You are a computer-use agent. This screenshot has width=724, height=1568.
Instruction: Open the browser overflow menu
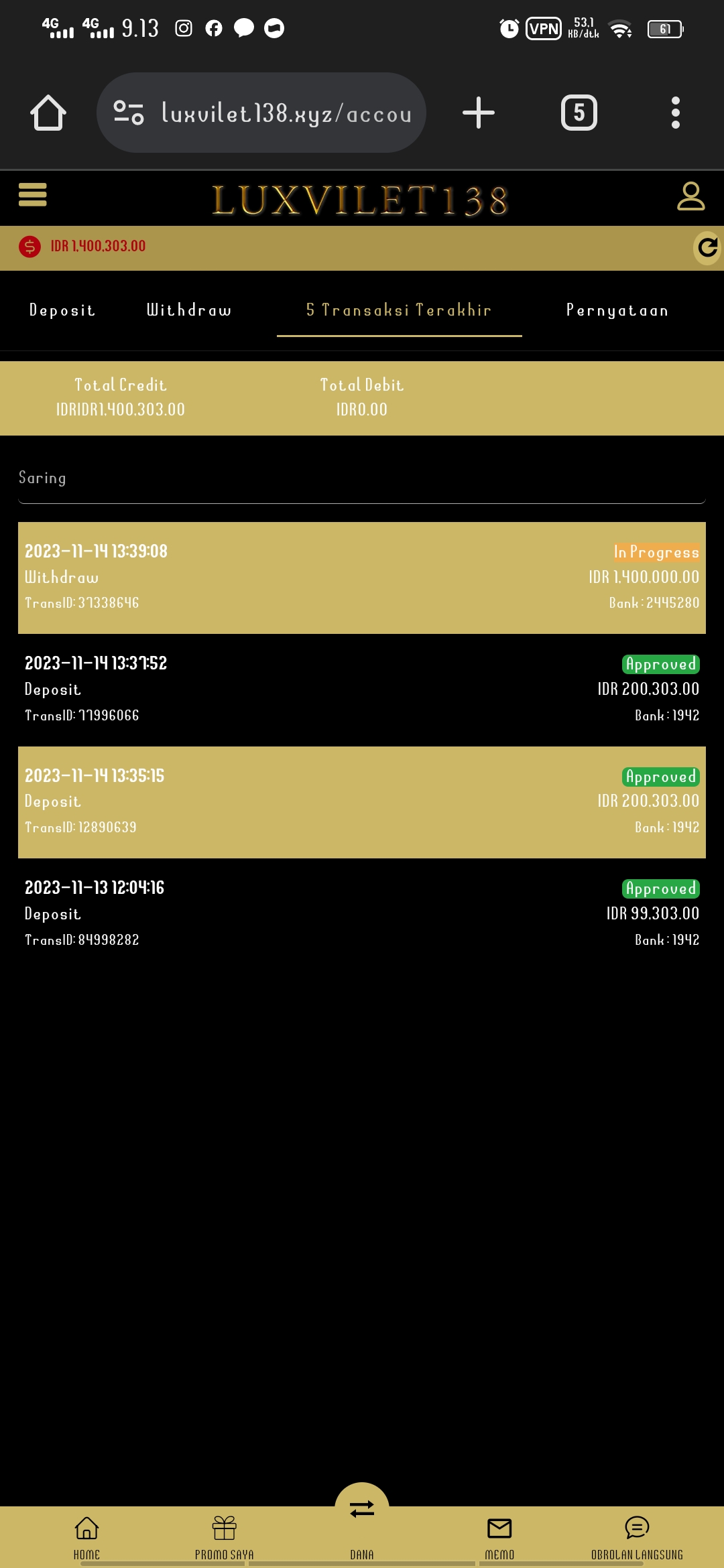[x=676, y=113]
